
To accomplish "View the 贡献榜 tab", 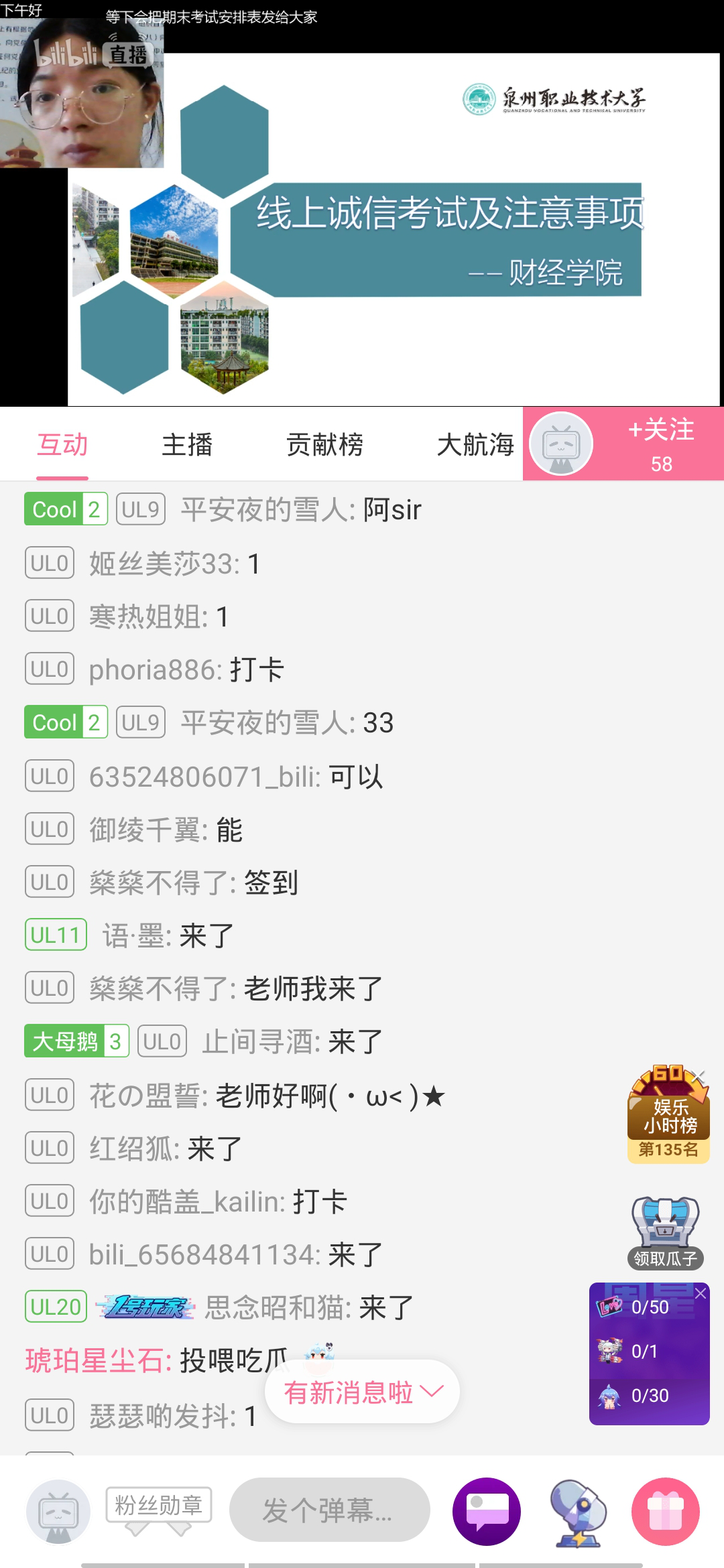I will click(324, 445).
